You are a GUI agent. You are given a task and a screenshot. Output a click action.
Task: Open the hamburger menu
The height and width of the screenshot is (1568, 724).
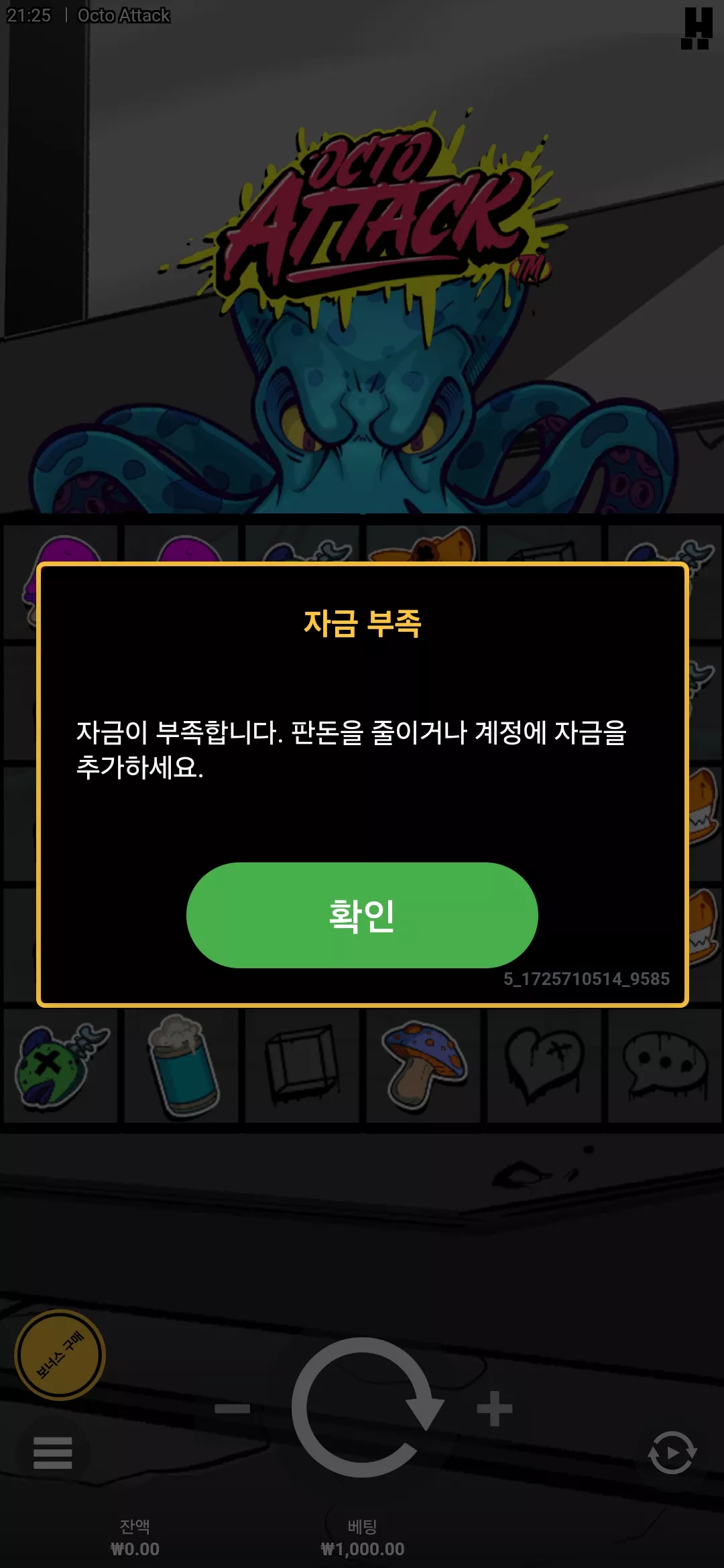pyautogui.click(x=52, y=1453)
